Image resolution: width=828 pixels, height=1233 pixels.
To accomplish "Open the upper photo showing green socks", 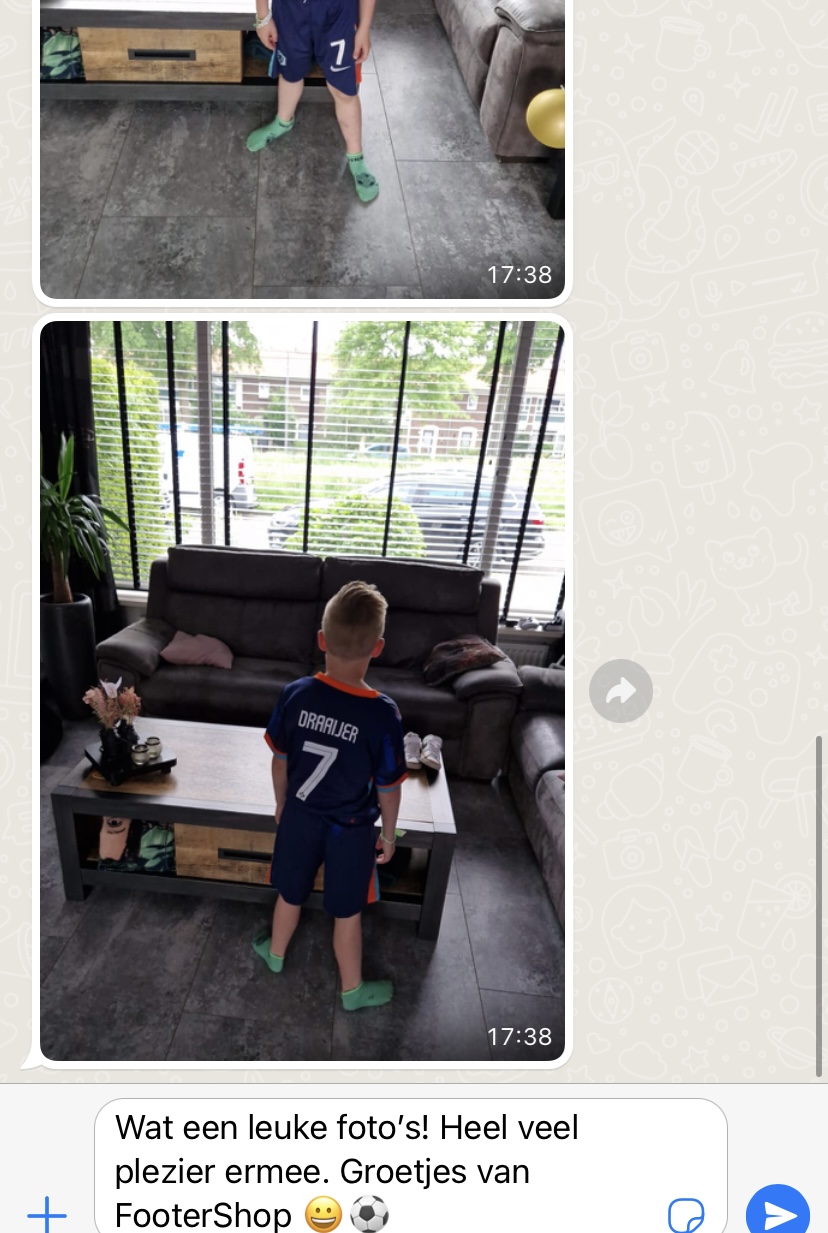I will click(302, 150).
